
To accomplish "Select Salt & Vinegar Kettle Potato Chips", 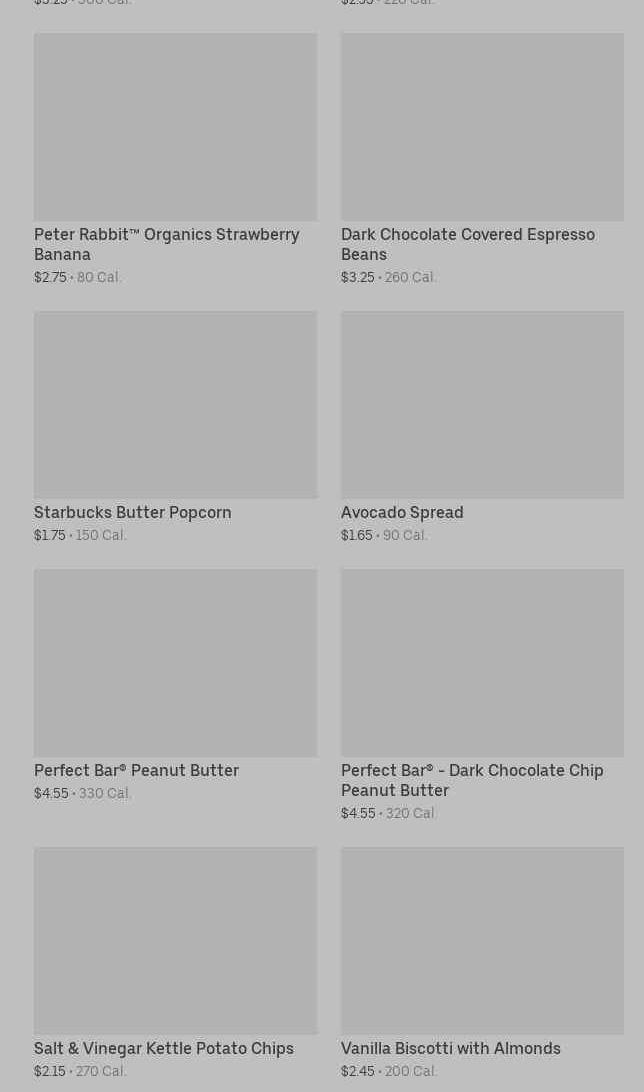I will click(175, 963).
